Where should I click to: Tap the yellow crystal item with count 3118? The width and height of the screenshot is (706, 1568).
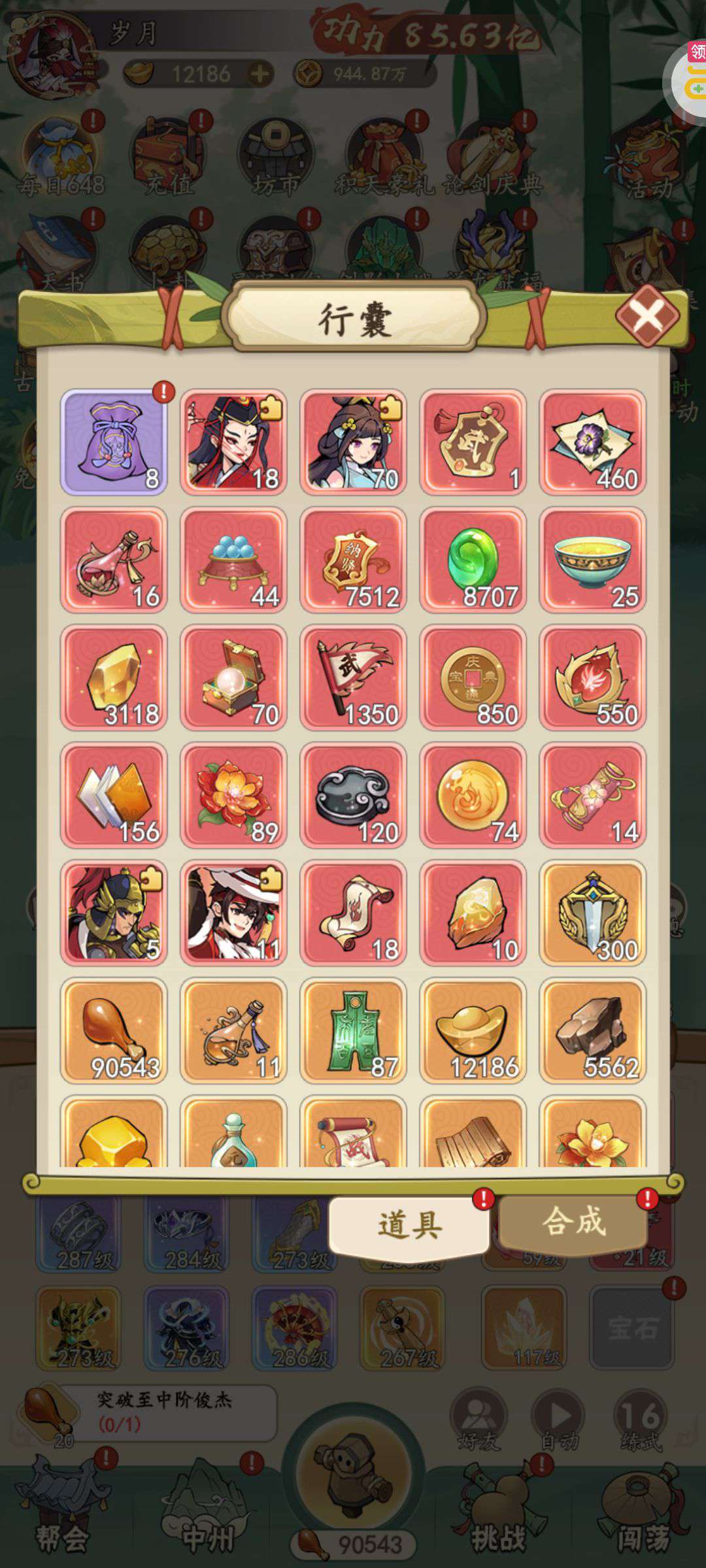click(114, 678)
